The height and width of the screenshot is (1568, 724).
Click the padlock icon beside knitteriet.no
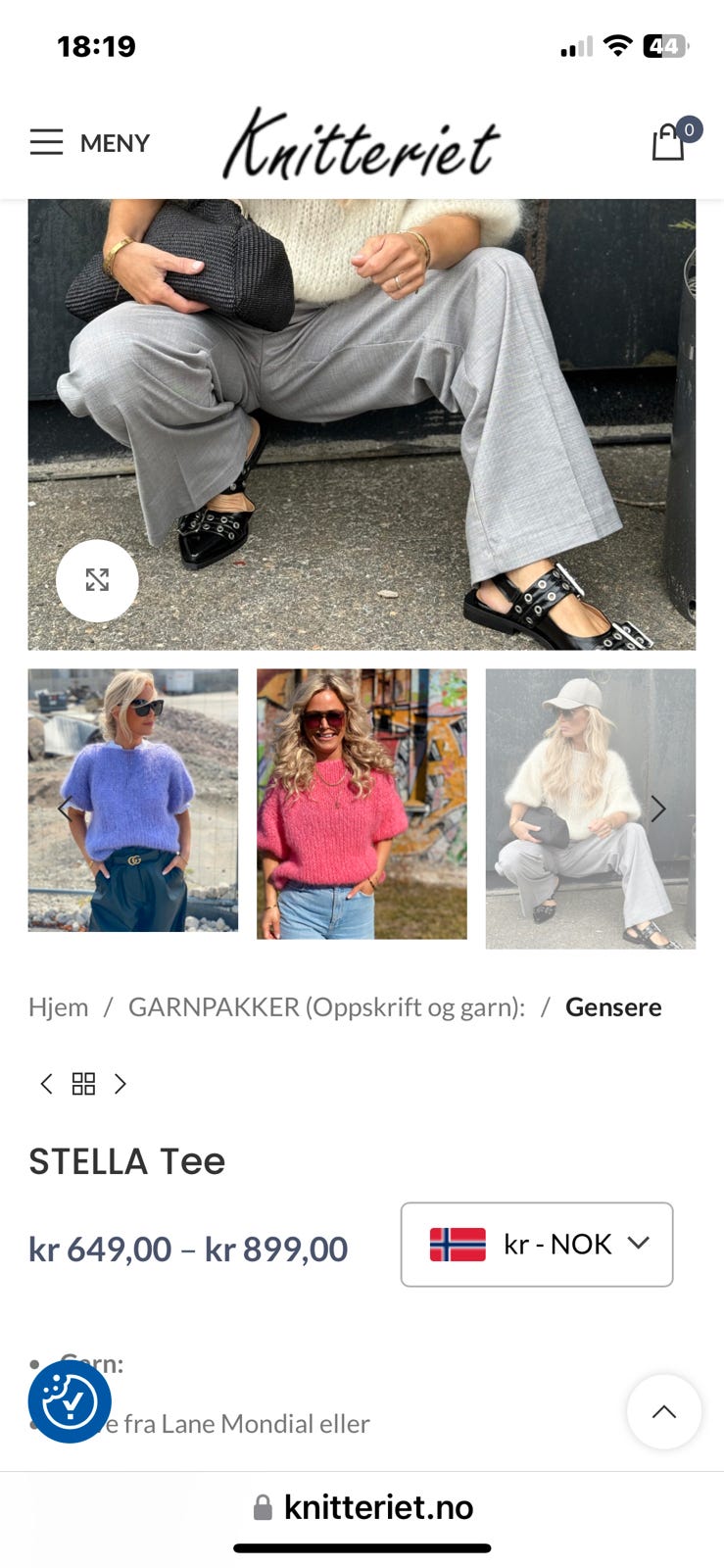point(261,1506)
